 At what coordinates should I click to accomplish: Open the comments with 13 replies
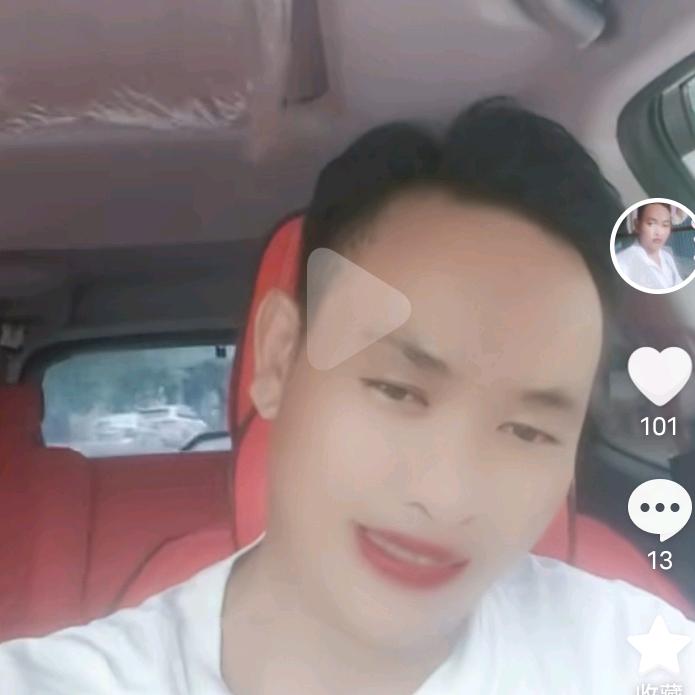659,509
